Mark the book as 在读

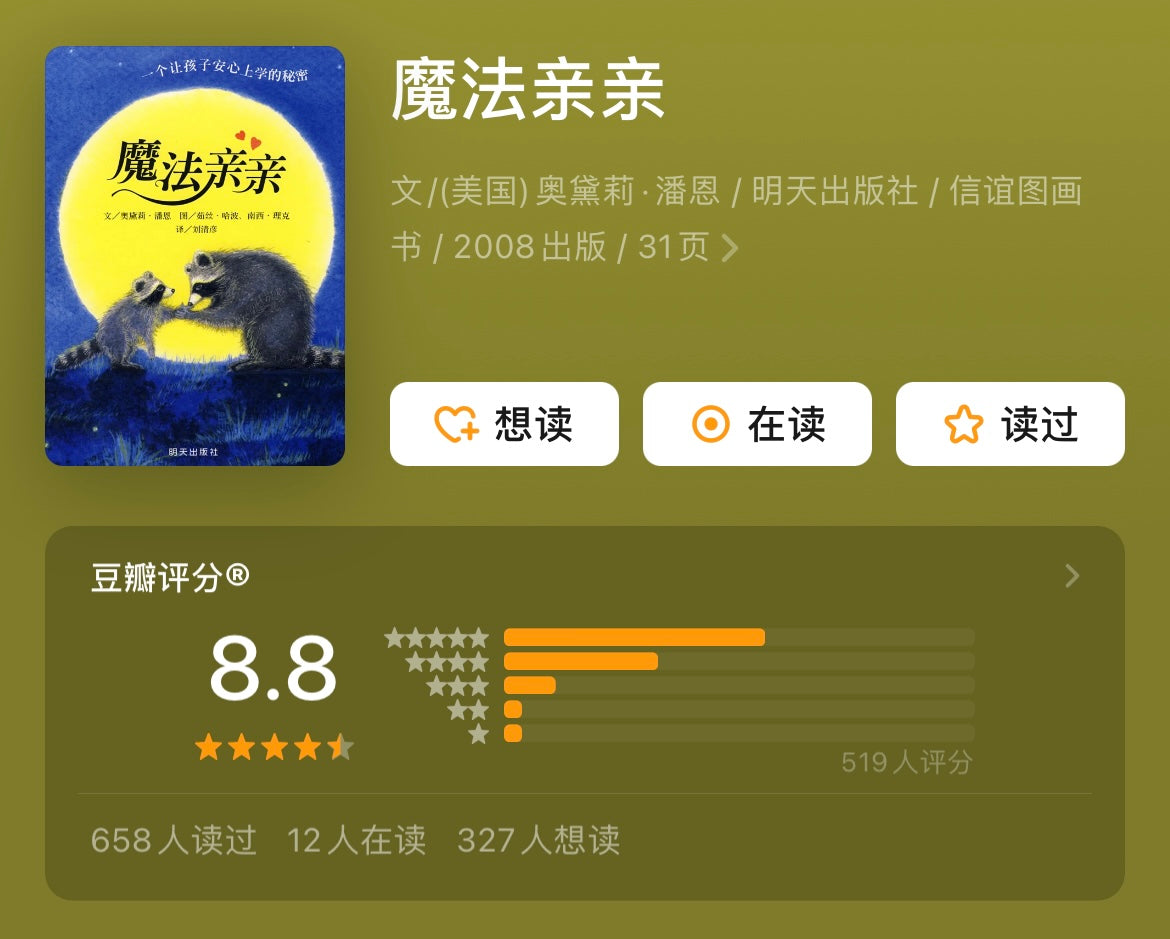[x=757, y=424]
